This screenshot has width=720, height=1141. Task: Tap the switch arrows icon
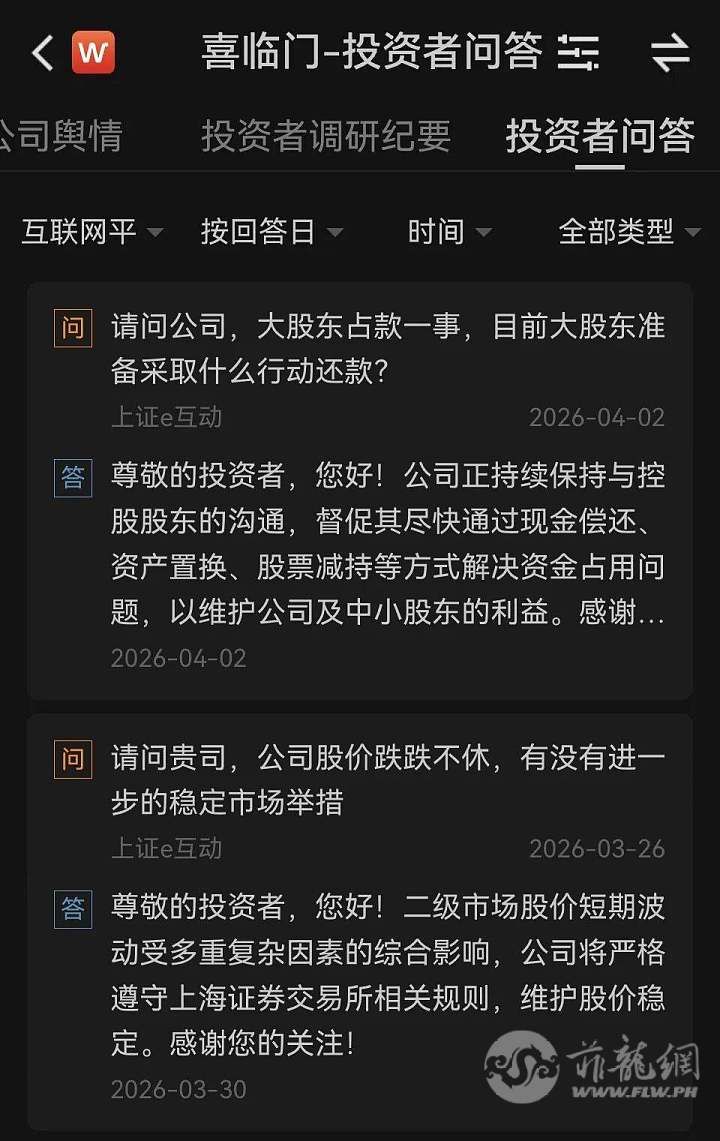click(670, 52)
